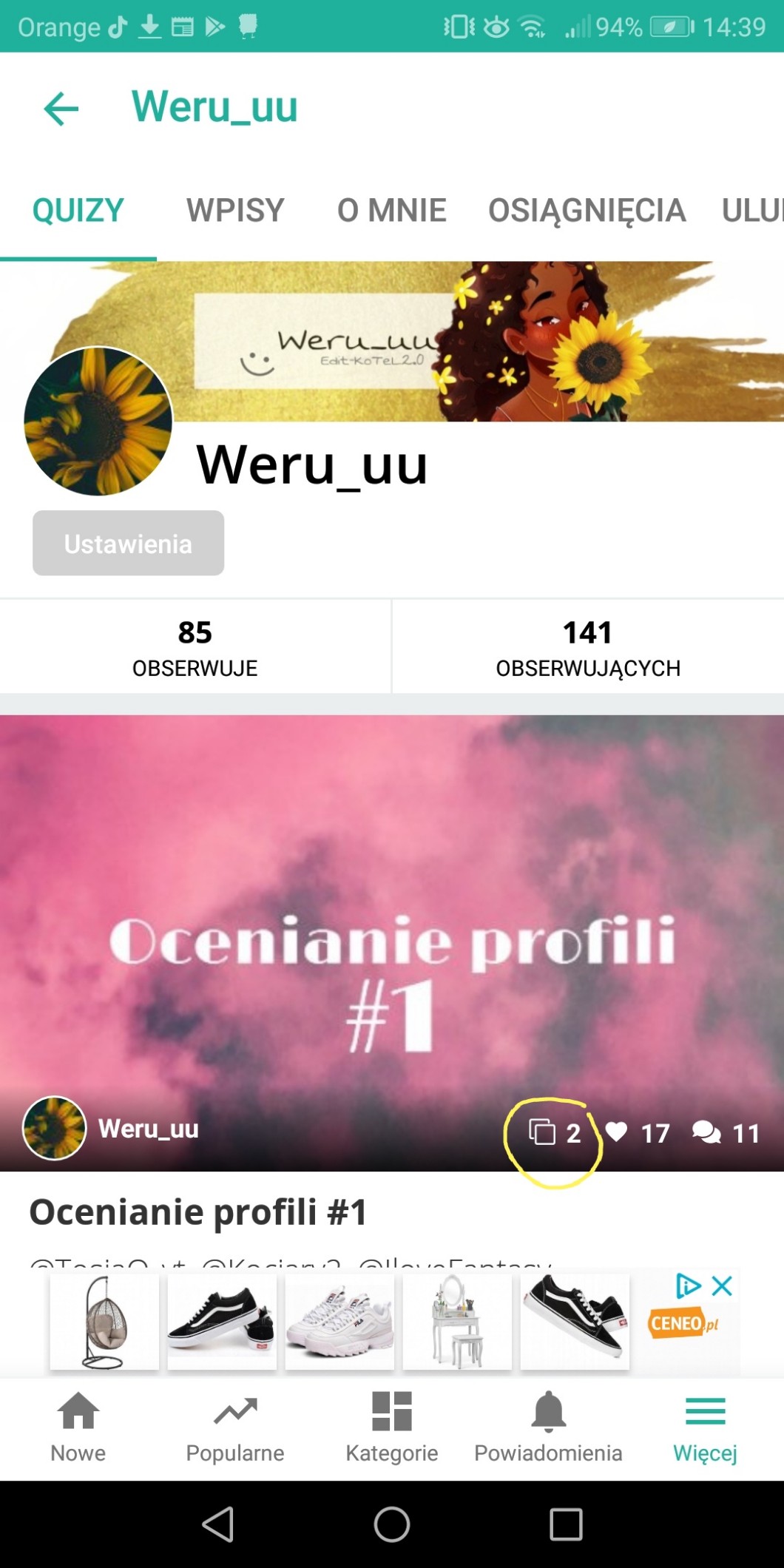The height and width of the screenshot is (1568, 784).
Task: Open the Powiadomienia bell
Action: pyautogui.click(x=548, y=1427)
